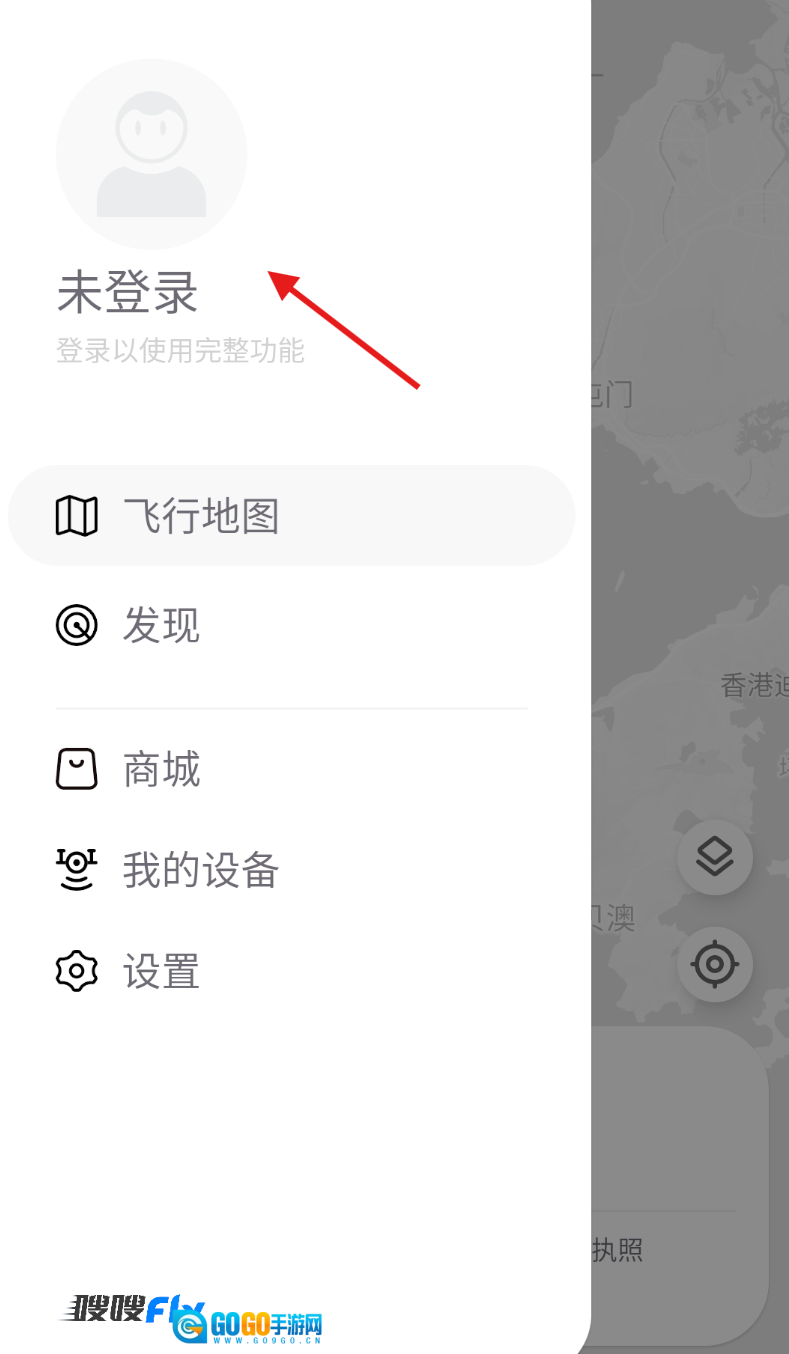
Task: View 我的设备
Action: click(x=200, y=871)
